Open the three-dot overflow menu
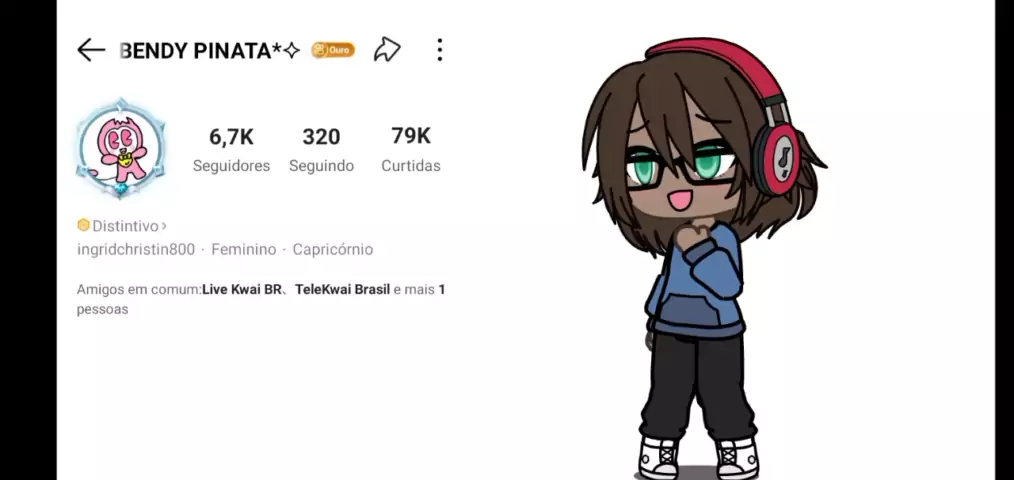The width and height of the screenshot is (1014, 480). point(439,50)
